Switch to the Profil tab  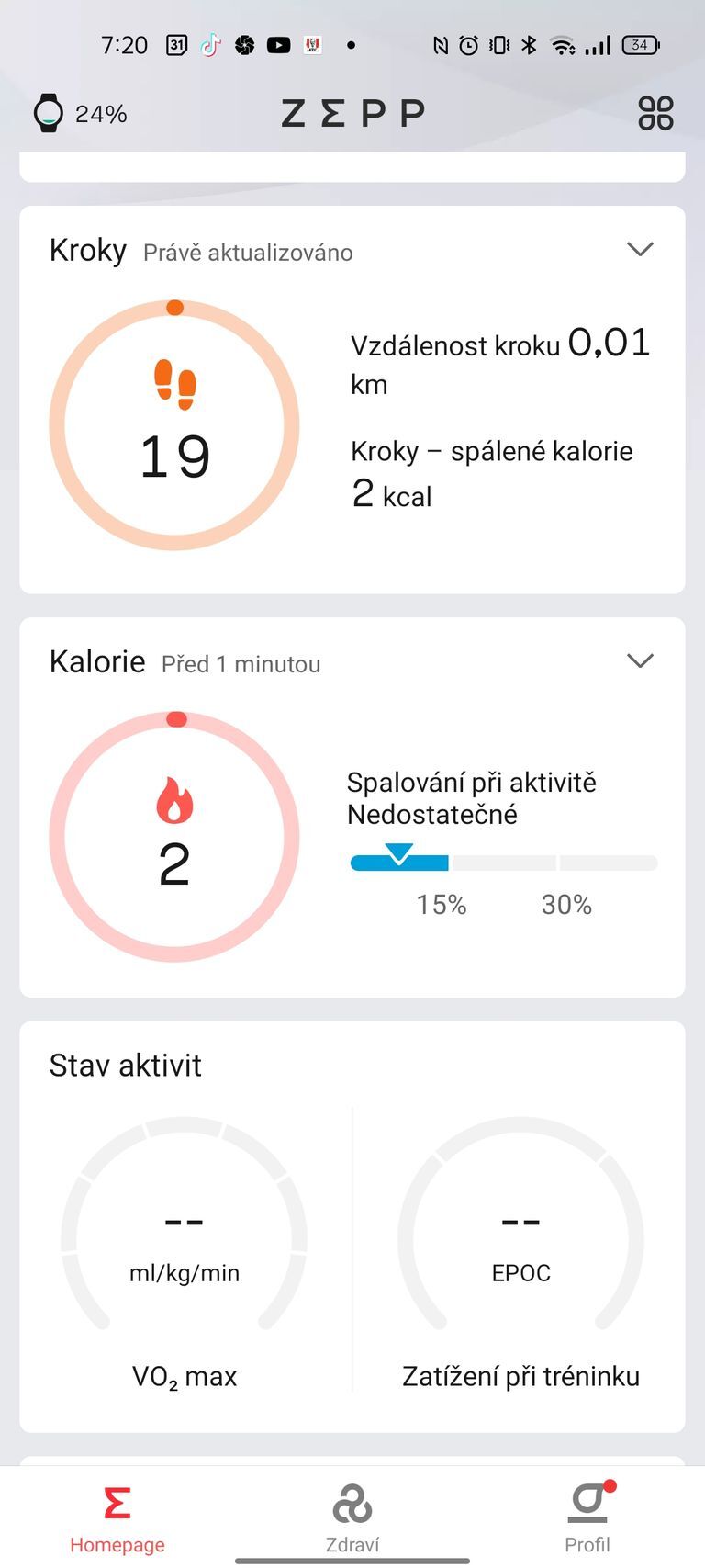coord(587,1516)
